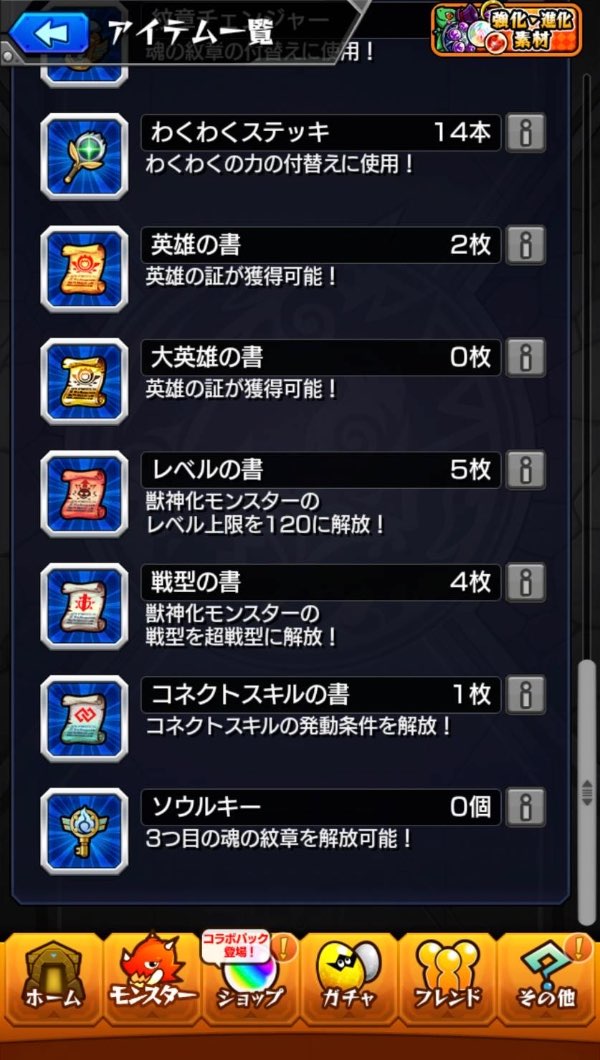Show info for コネクトスキルの書
The image size is (600, 1060).
point(526,693)
